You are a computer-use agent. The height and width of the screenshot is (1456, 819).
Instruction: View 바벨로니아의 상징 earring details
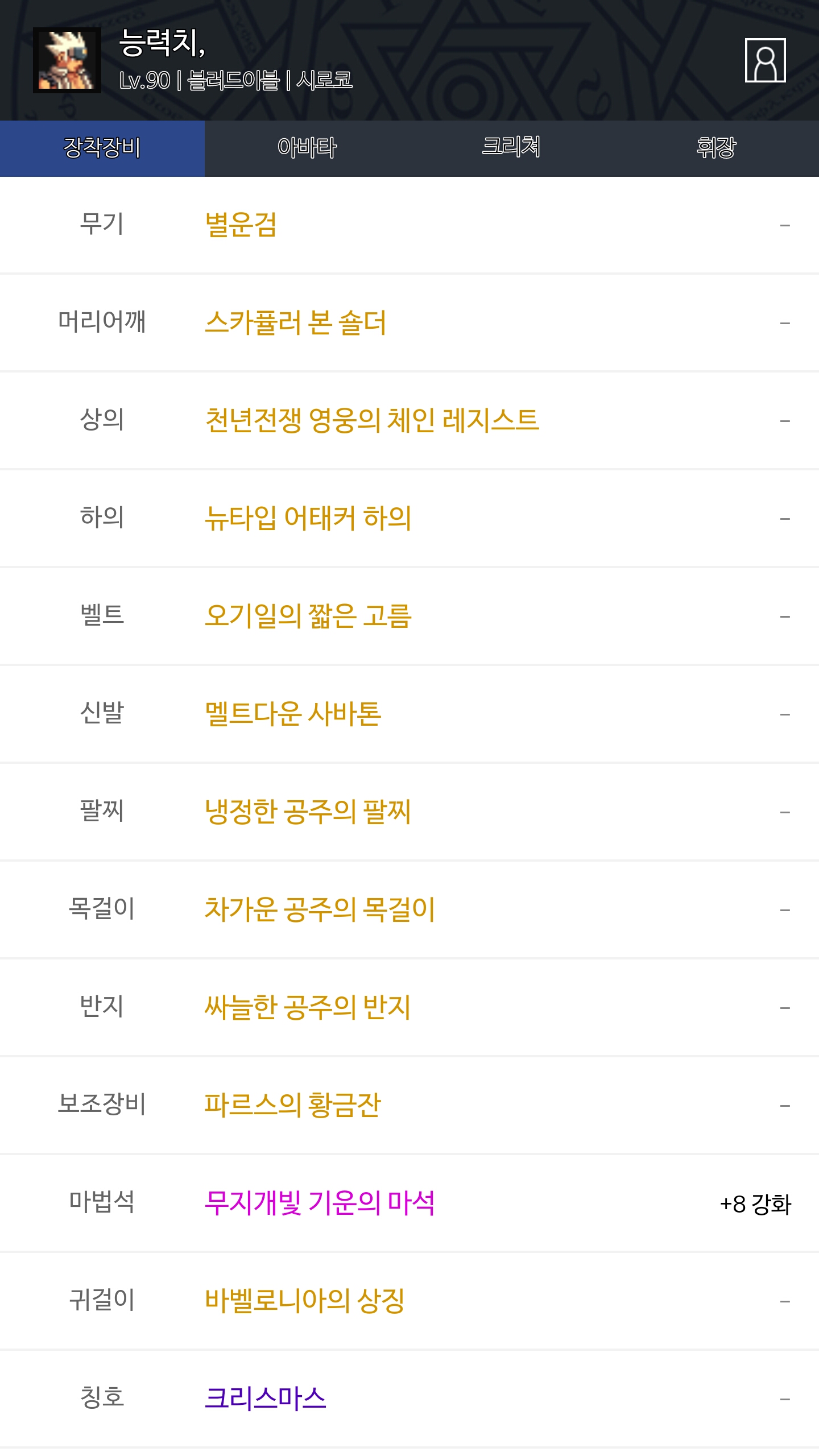tap(305, 1301)
